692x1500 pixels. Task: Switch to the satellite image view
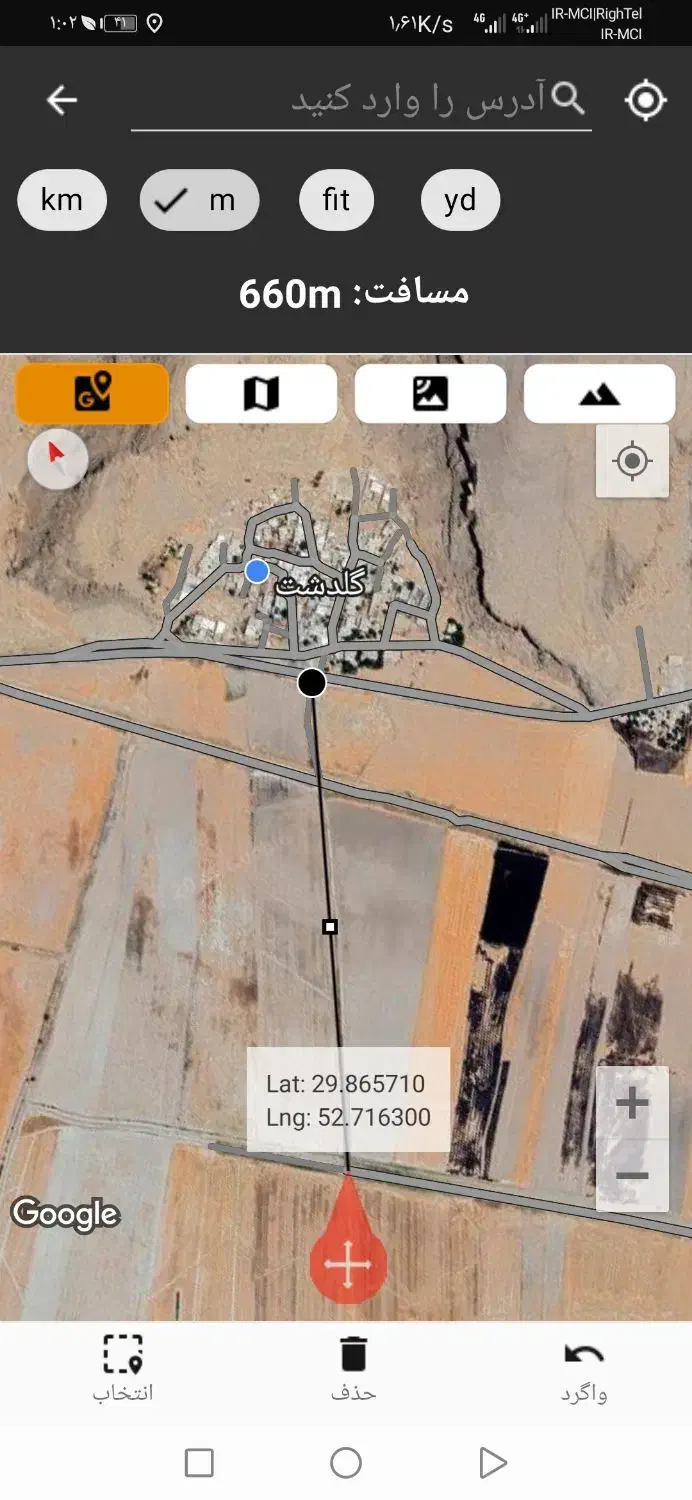430,393
